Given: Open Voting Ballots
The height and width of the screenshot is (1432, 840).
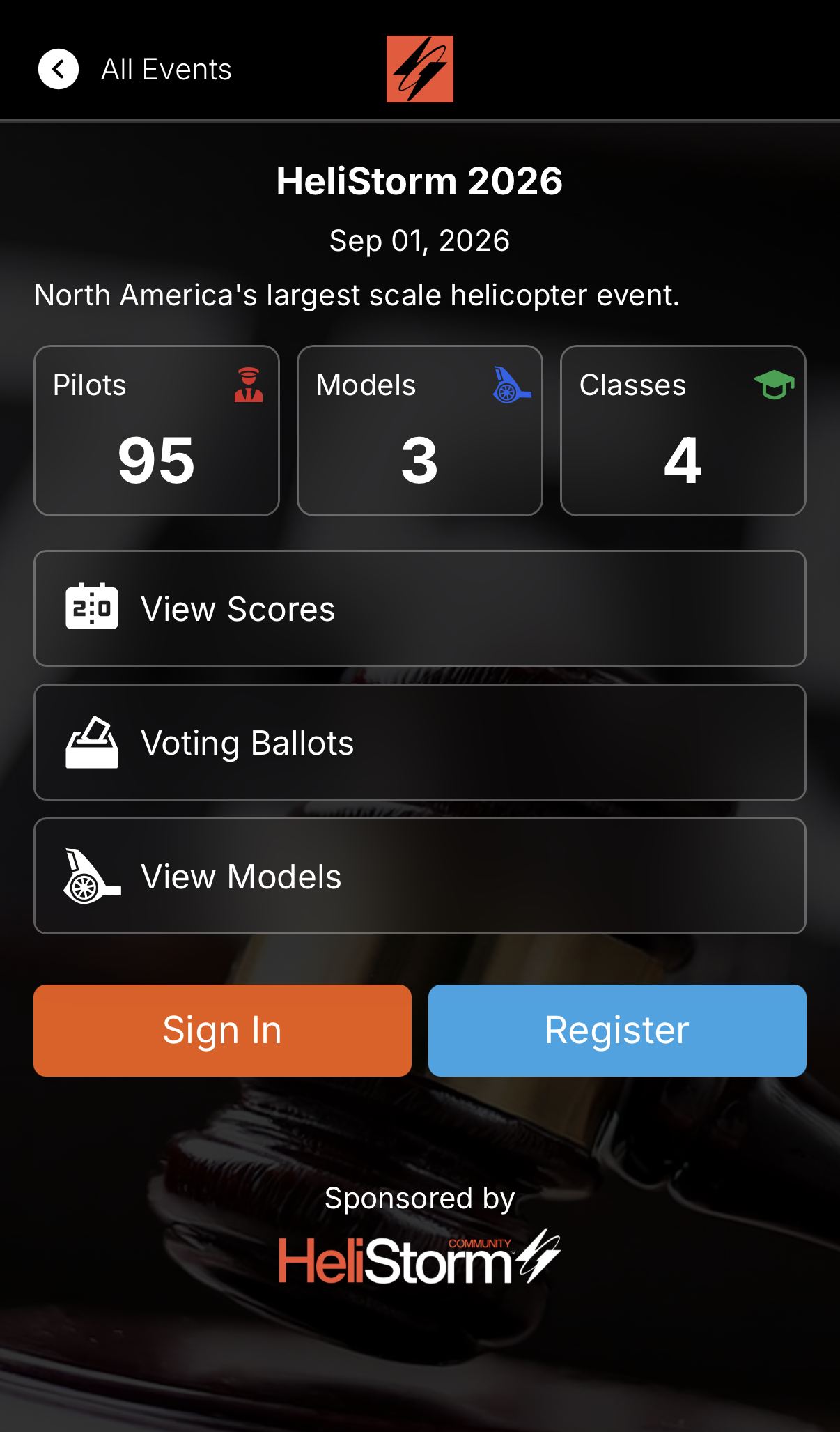Looking at the screenshot, I should pos(419,742).
